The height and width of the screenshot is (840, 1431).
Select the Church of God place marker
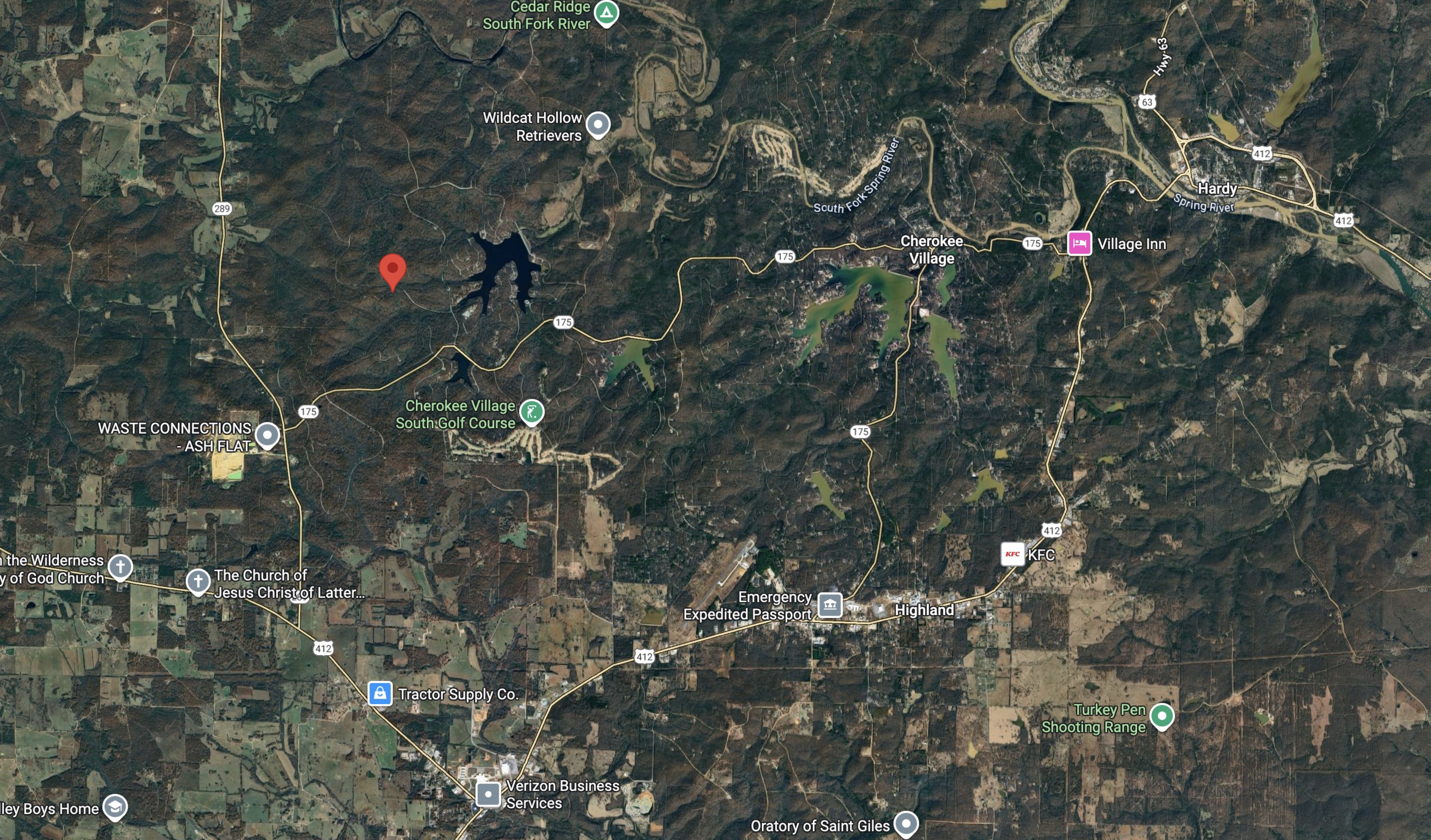click(x=120, y=566)
